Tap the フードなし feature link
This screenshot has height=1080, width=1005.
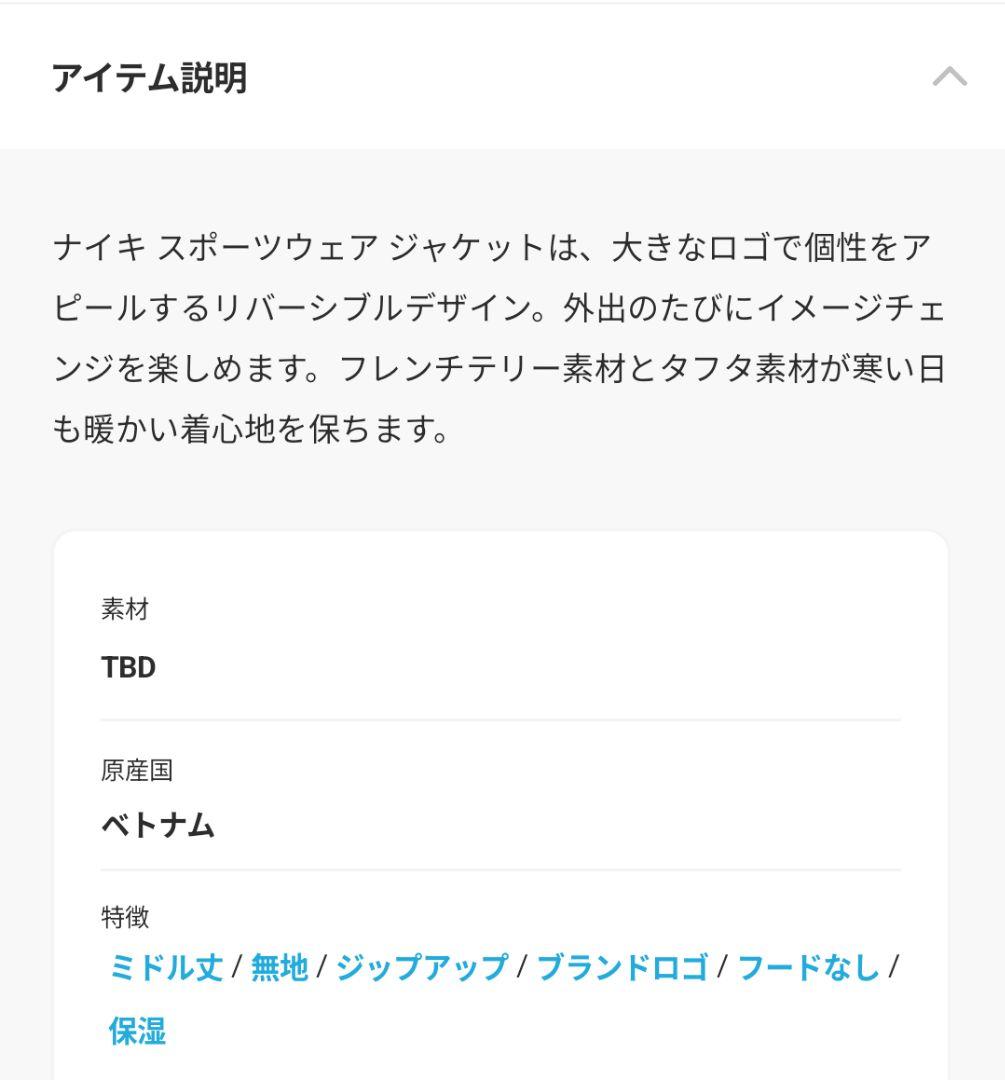pyautogui.click(x=809, y=967)
